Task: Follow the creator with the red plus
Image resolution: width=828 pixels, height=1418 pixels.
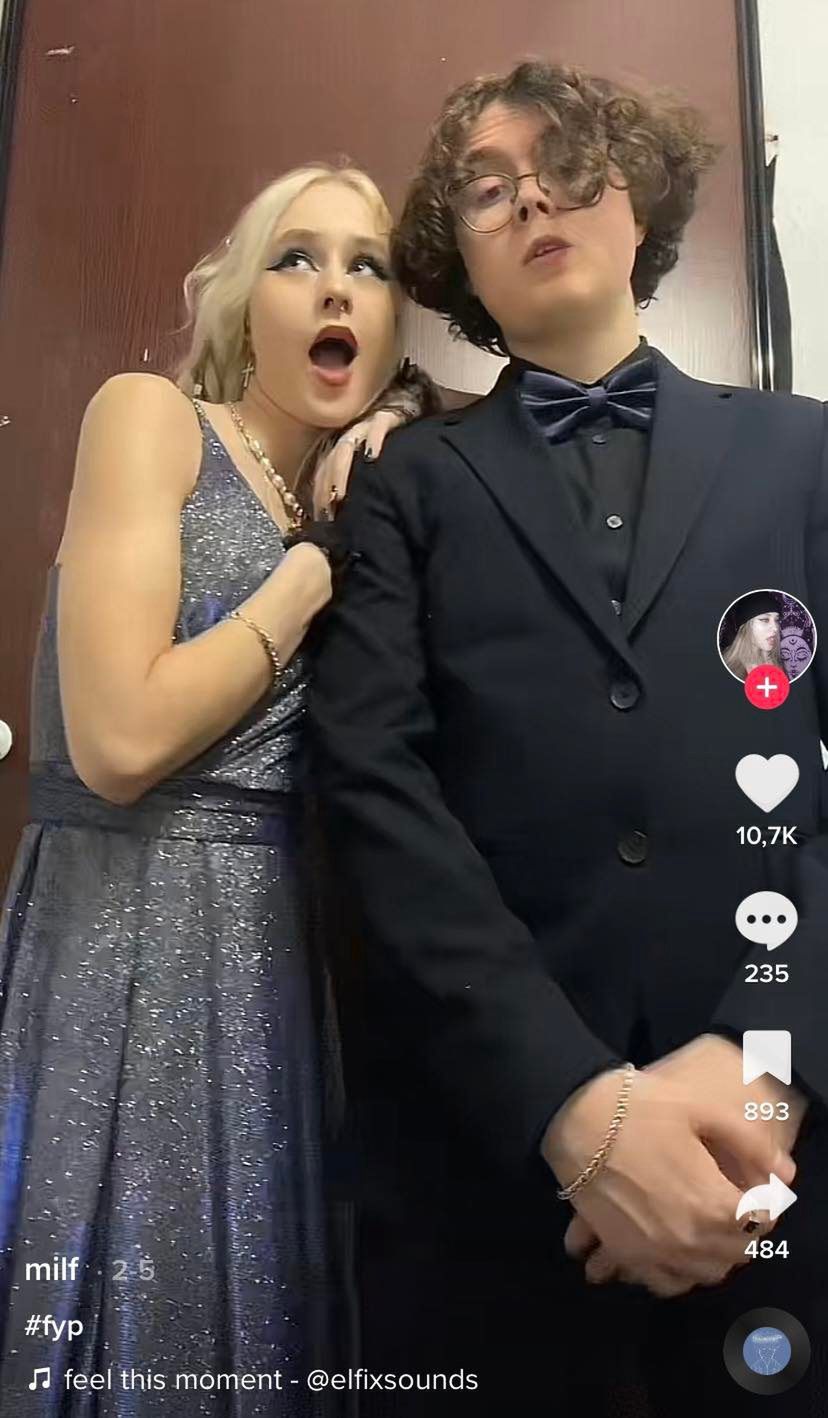Action: pos(766,688)
